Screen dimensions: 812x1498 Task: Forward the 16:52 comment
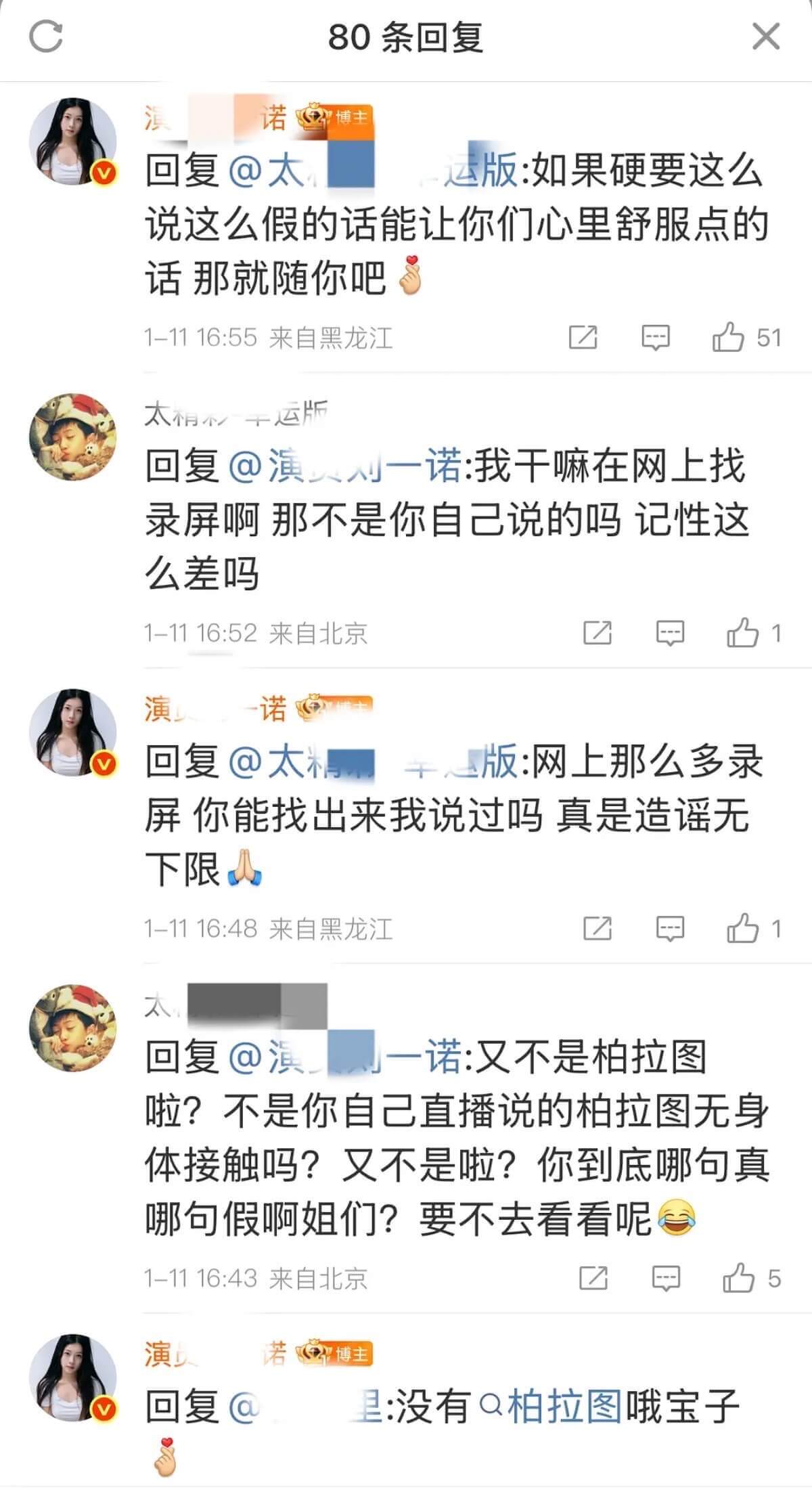pyautogui.click(x=597, y=633)
